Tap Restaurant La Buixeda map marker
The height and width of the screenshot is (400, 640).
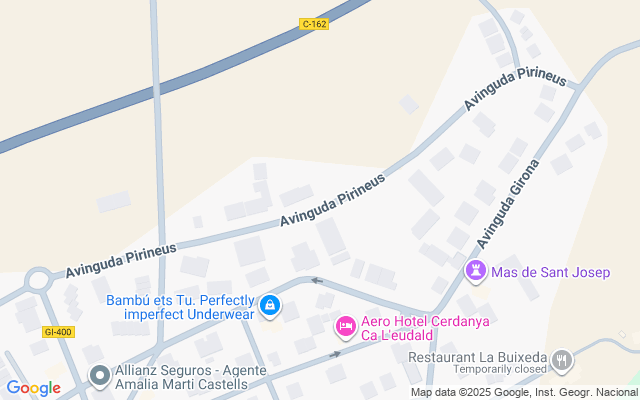pos(563,358)
